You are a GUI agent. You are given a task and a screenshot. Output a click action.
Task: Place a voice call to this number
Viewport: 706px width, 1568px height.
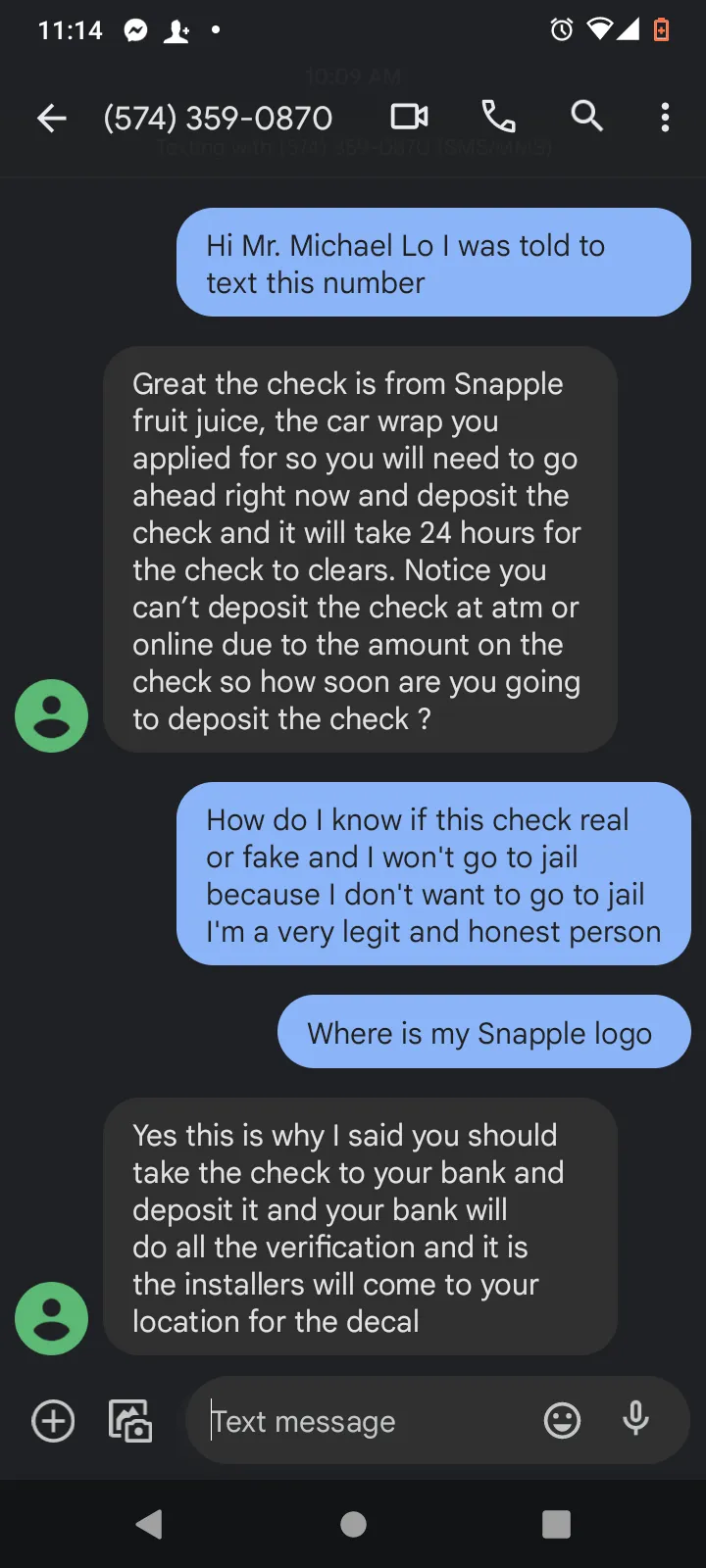pos(498,118)
